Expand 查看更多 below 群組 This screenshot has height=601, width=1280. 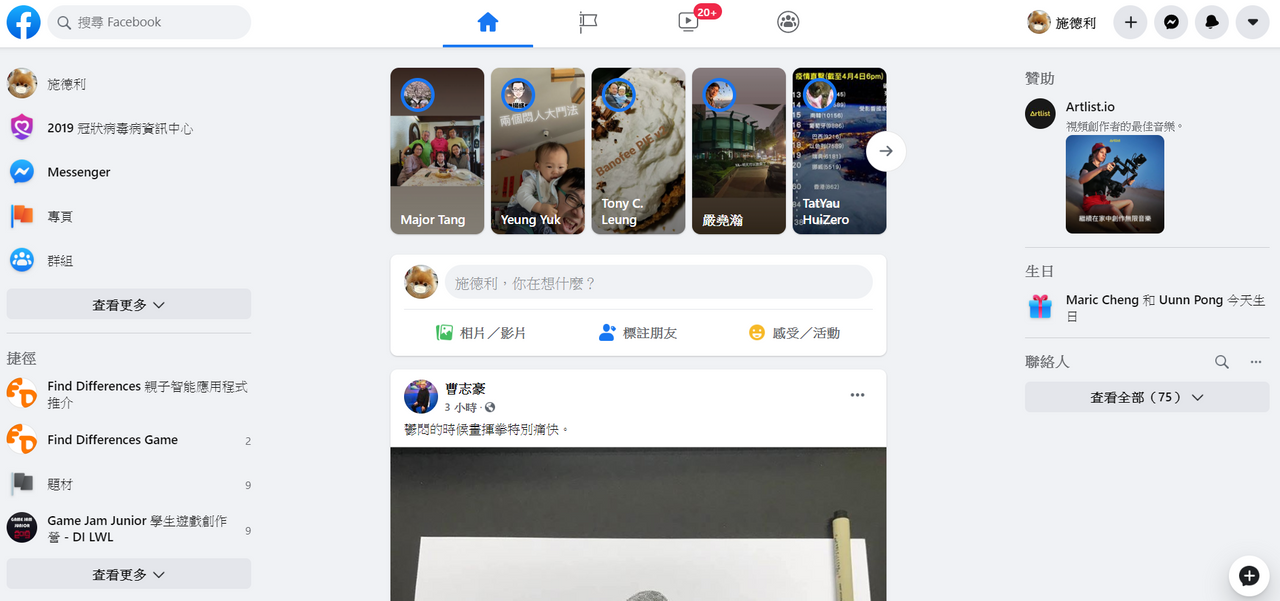point(129,305)
